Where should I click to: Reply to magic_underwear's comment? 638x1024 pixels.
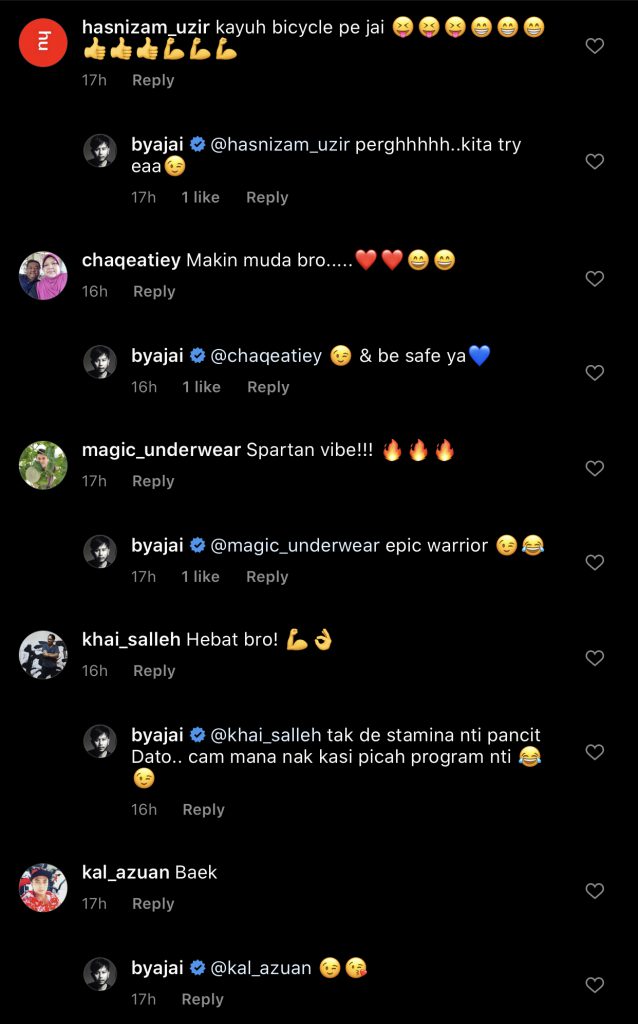coord(153,481)
